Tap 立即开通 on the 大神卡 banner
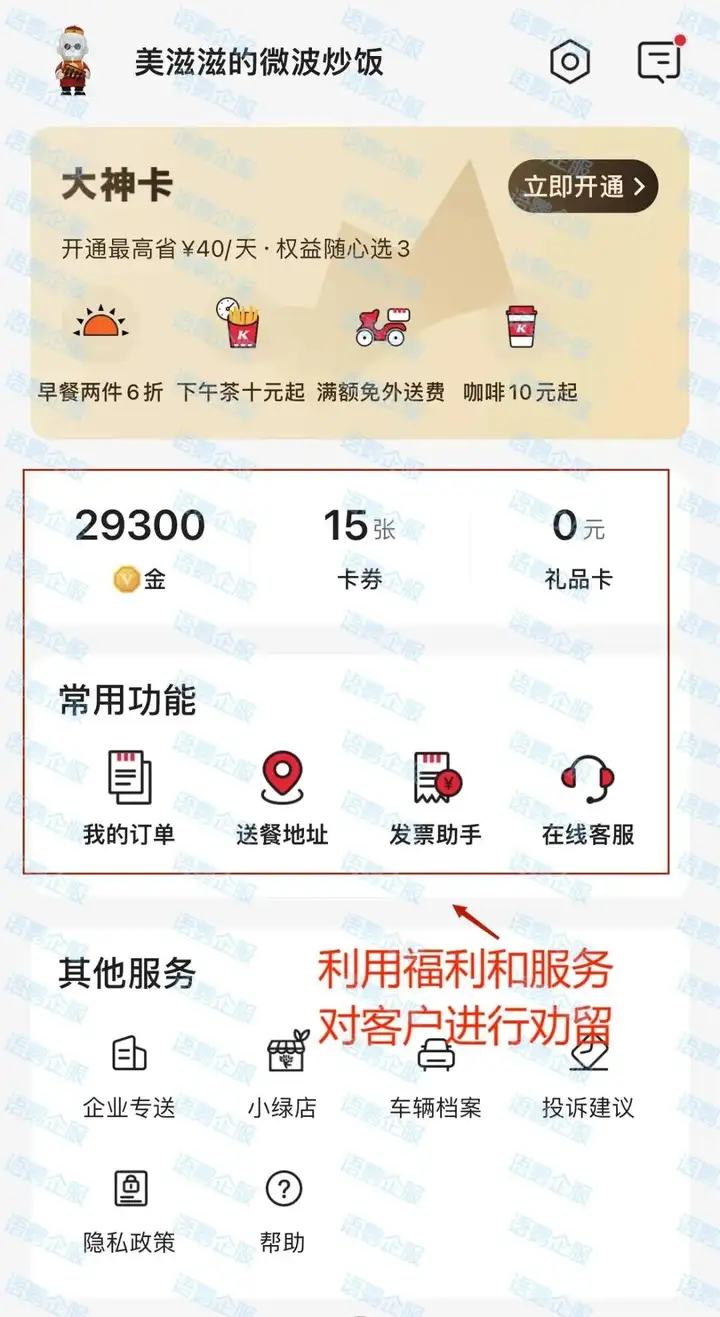Image resolution: width=720 pixels, height=1317 pixels. point(583,186)
